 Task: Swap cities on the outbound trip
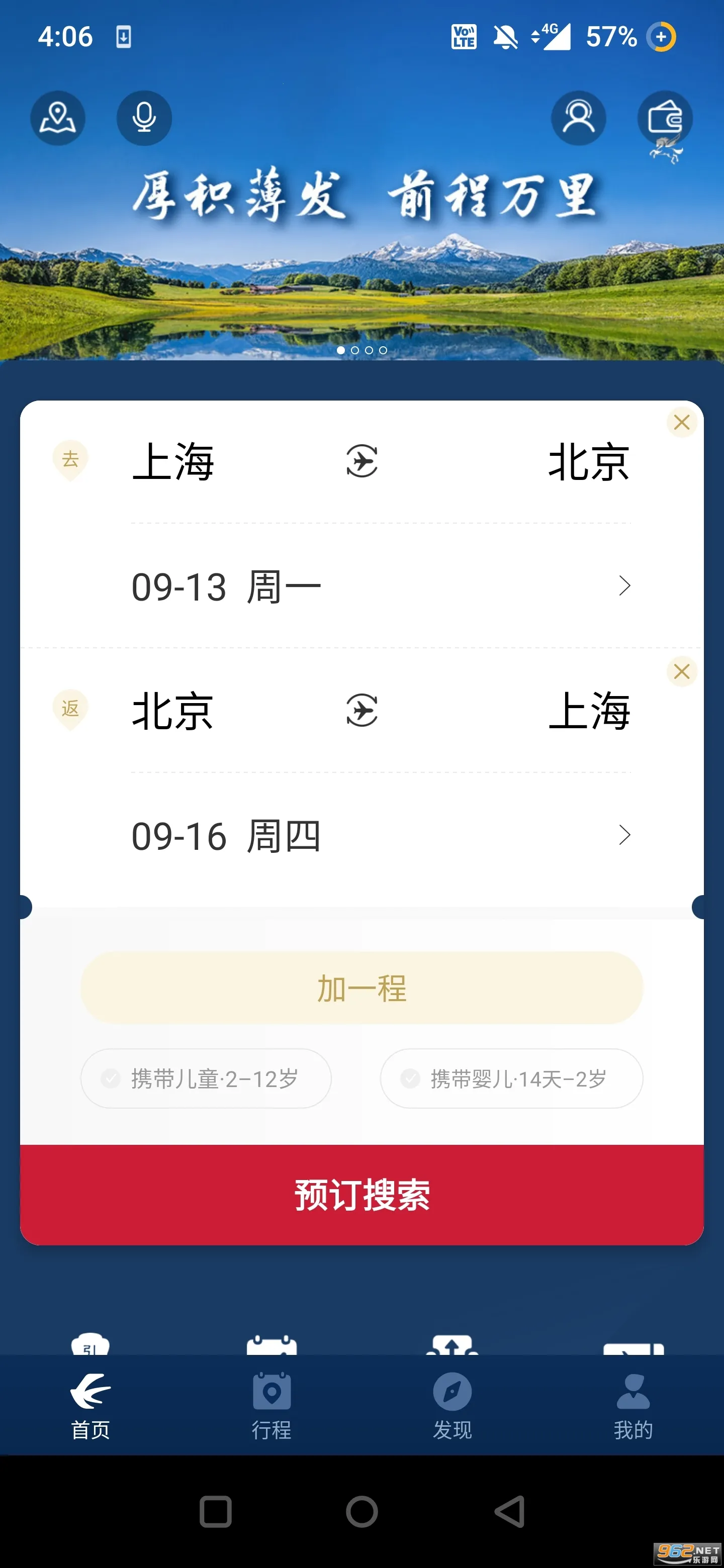click(361, 461)
